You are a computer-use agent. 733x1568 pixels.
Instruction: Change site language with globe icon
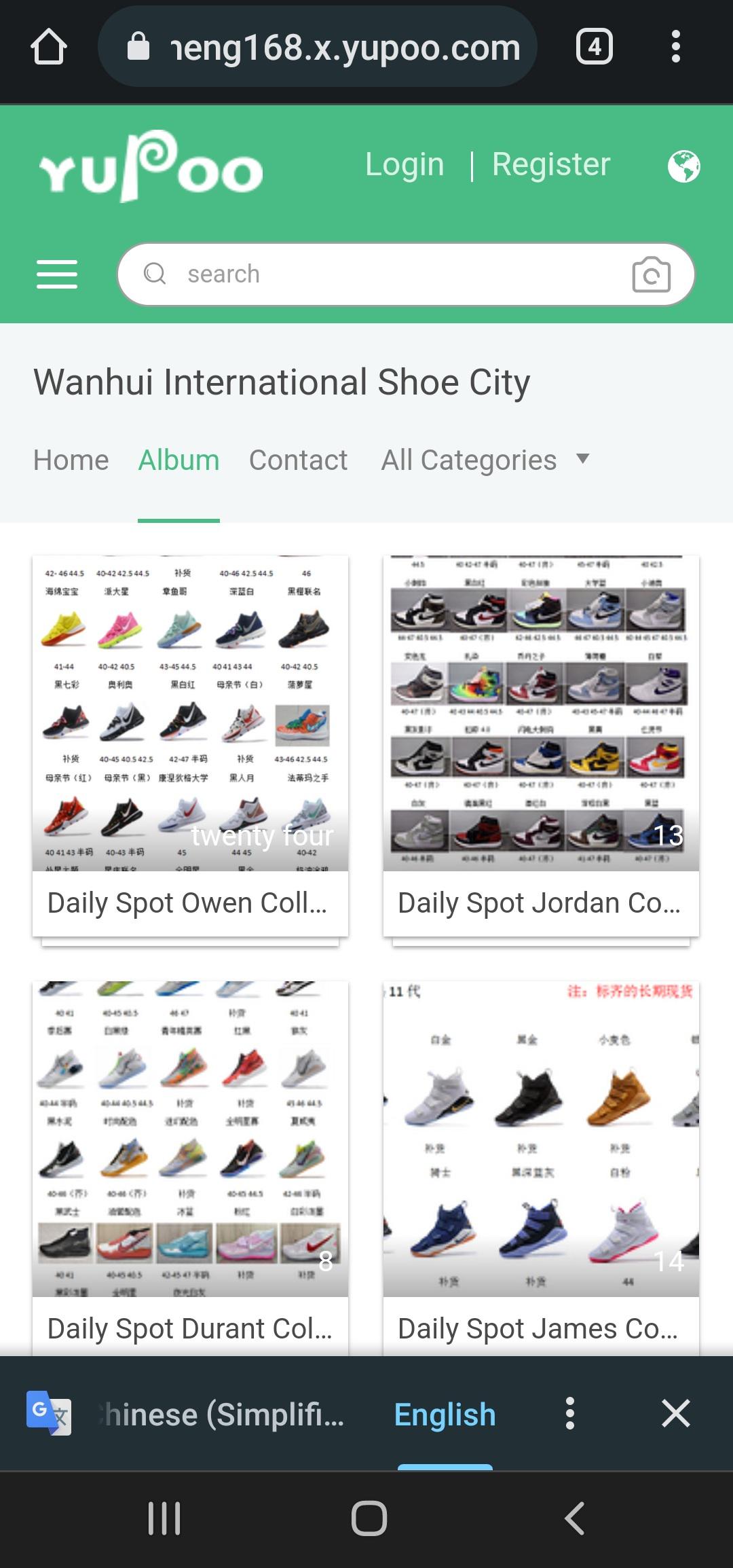pos(683,166)
